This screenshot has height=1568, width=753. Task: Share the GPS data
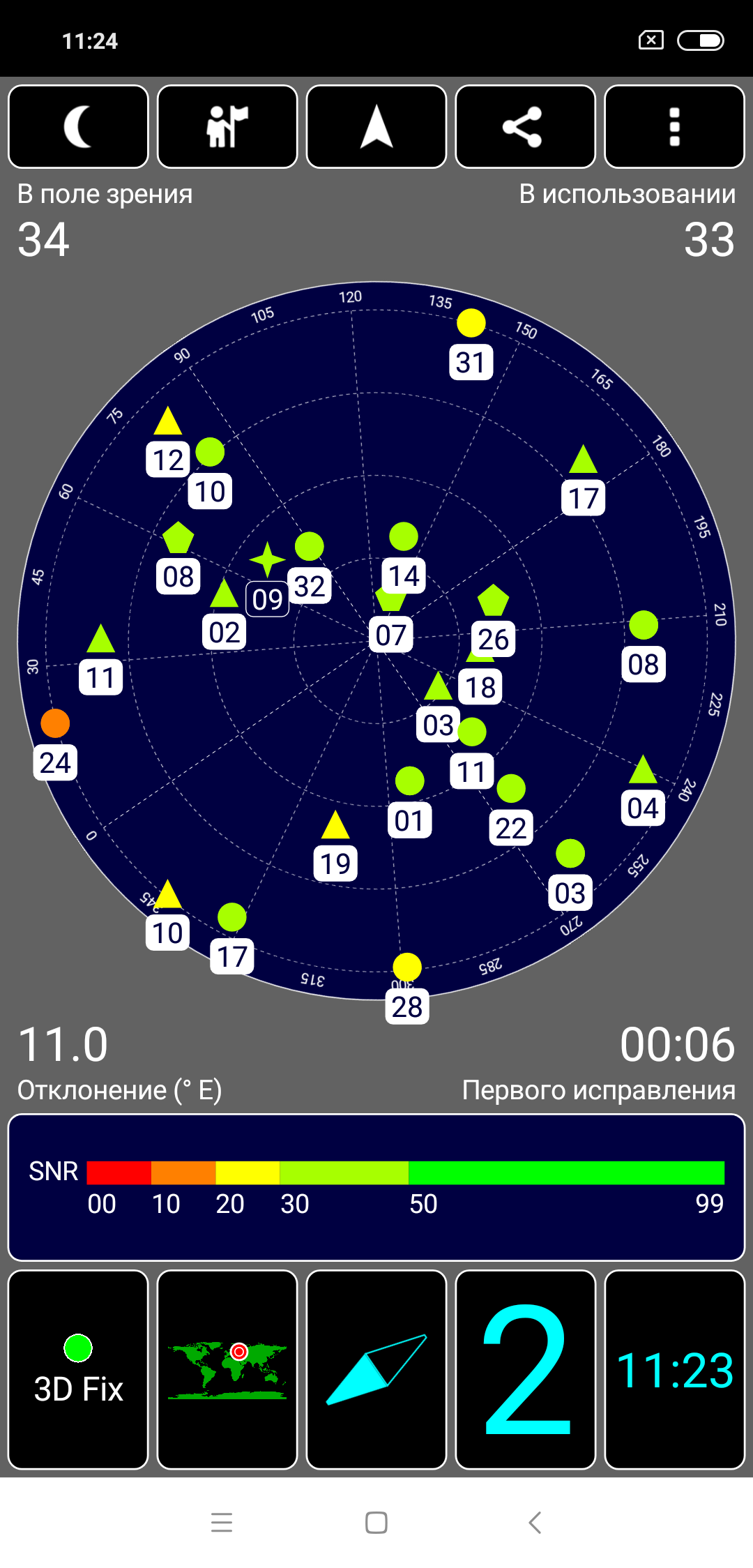pos(526,127)
